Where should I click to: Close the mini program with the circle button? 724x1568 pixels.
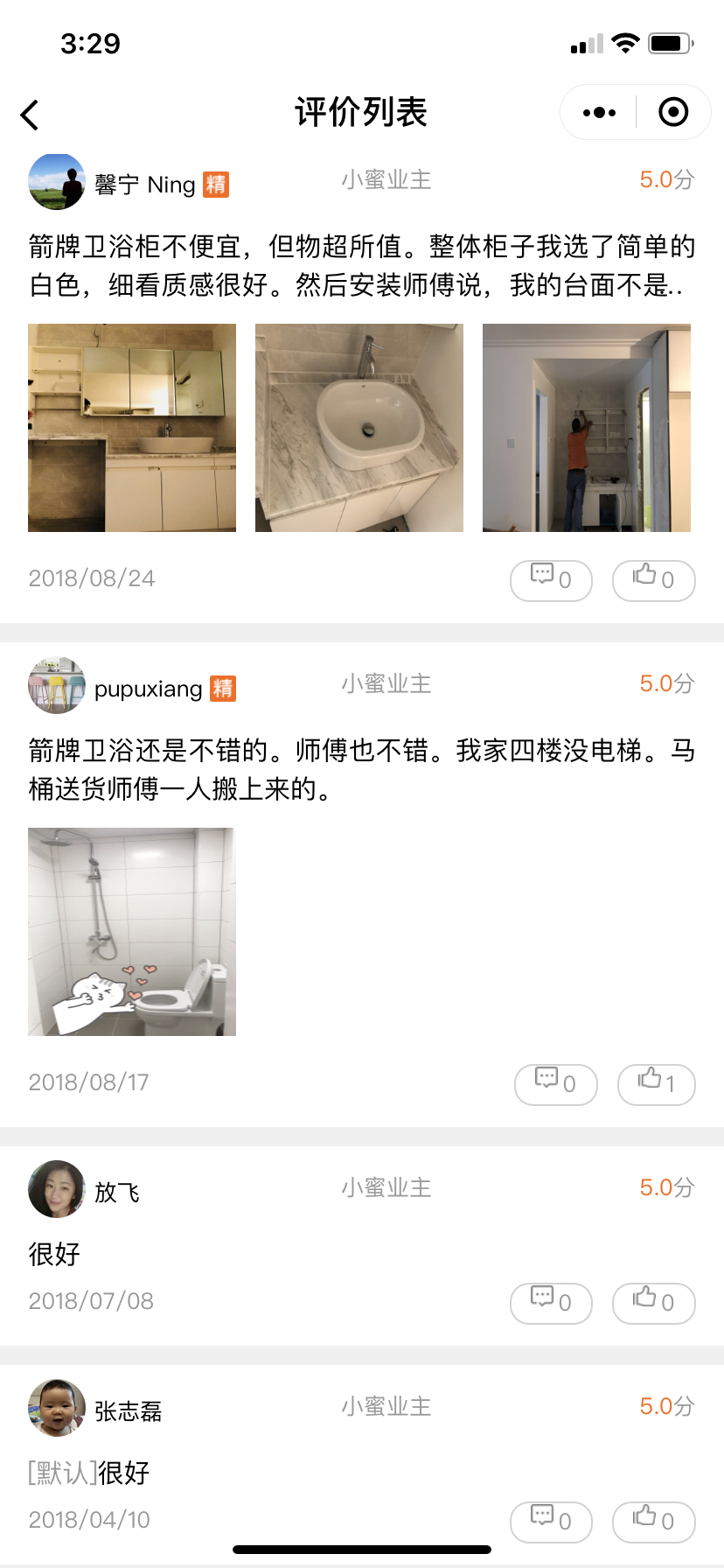pos(672,113)
